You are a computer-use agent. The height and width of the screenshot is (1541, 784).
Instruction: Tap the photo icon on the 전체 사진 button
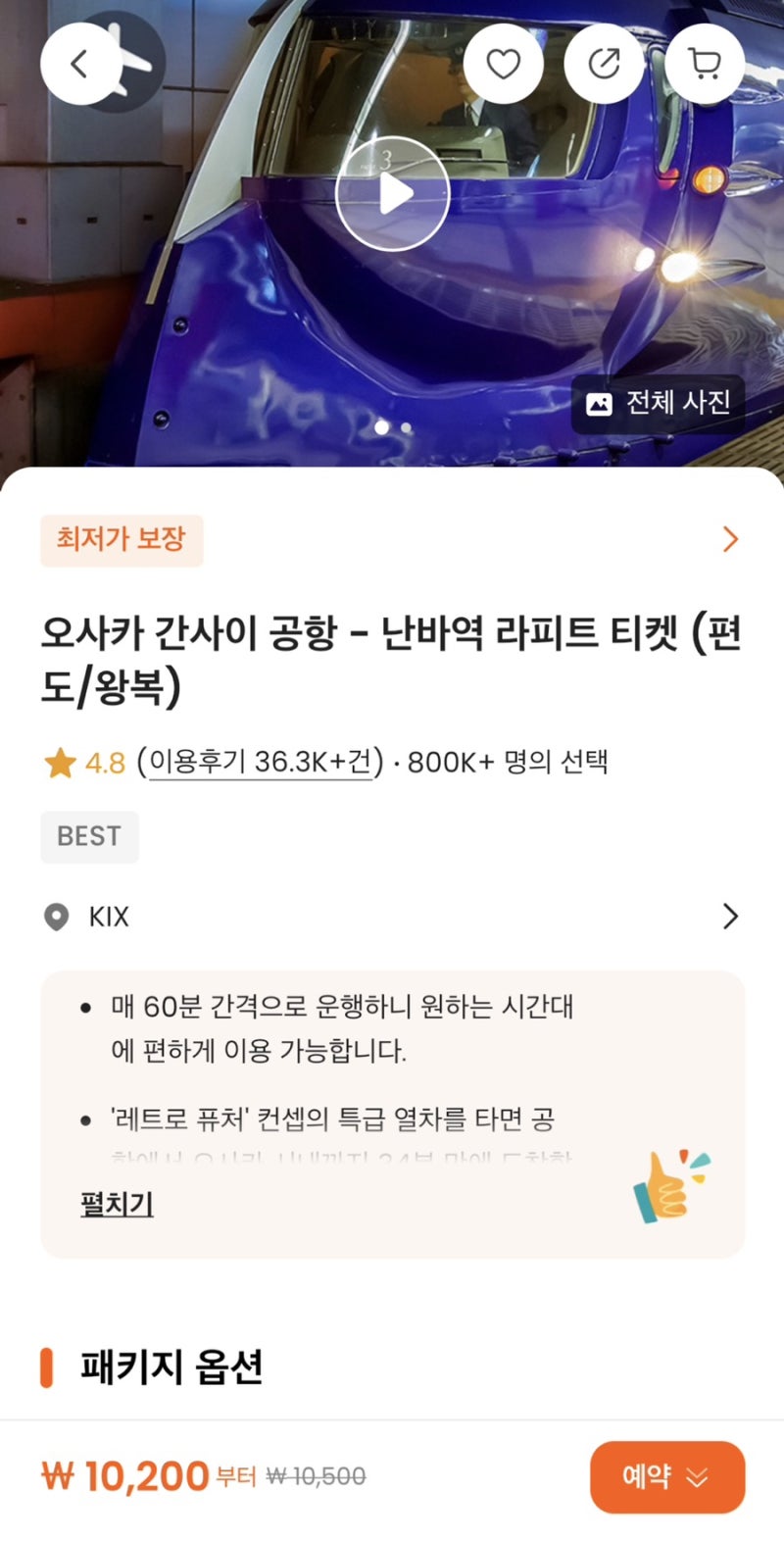coord(600,403)
